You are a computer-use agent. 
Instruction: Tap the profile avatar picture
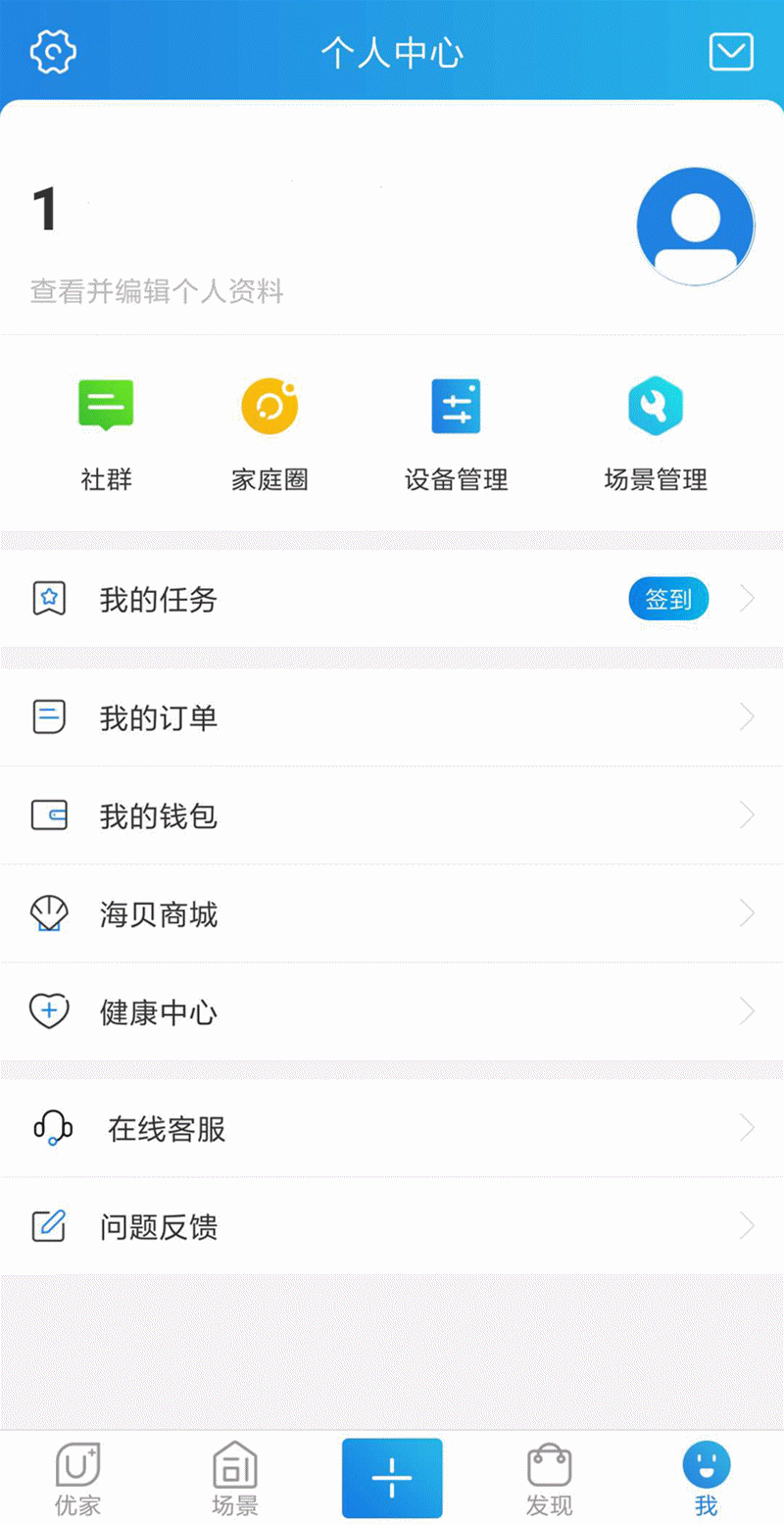pyautogui.click(x=696, y=226)
